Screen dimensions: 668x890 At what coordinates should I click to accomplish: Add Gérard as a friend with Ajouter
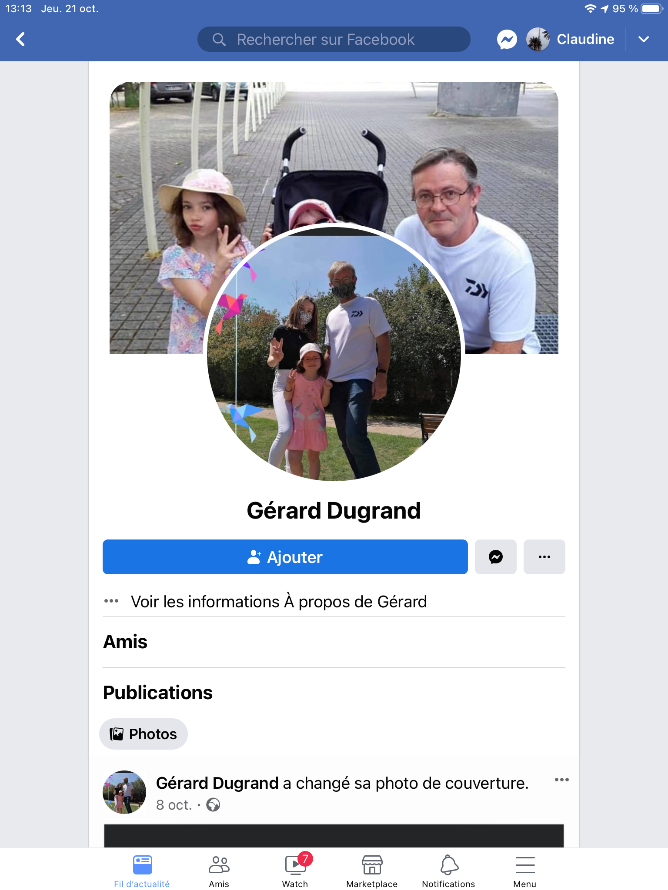tap(285, 557)
